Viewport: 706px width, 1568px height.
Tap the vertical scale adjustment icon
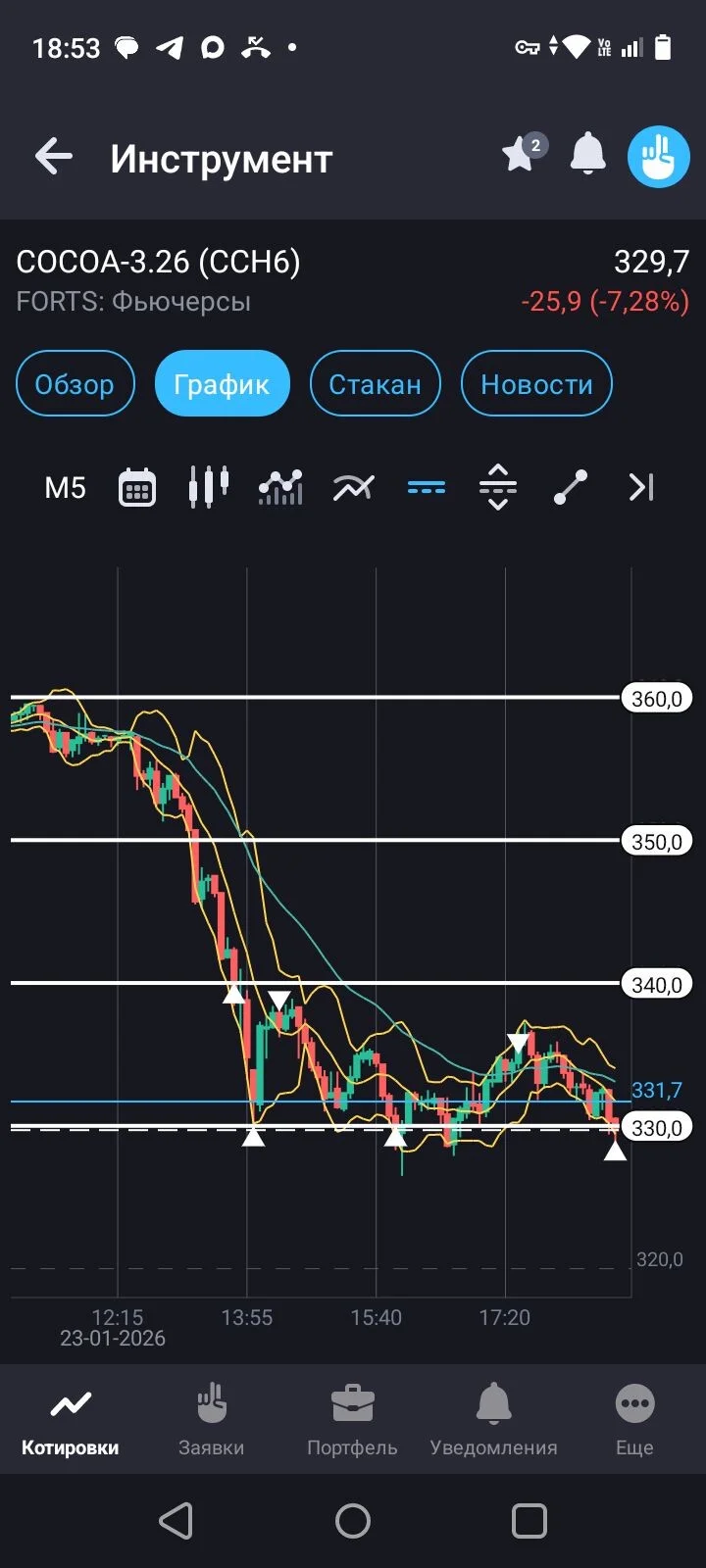coord(498,486)
